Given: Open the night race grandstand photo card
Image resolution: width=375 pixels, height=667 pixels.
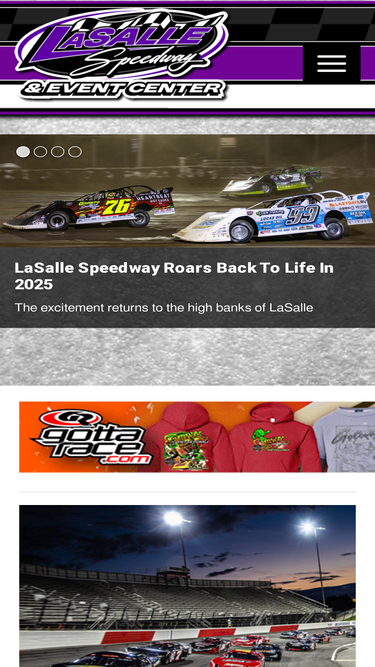Looking at the screenshot, I should [x=188, y=586].
